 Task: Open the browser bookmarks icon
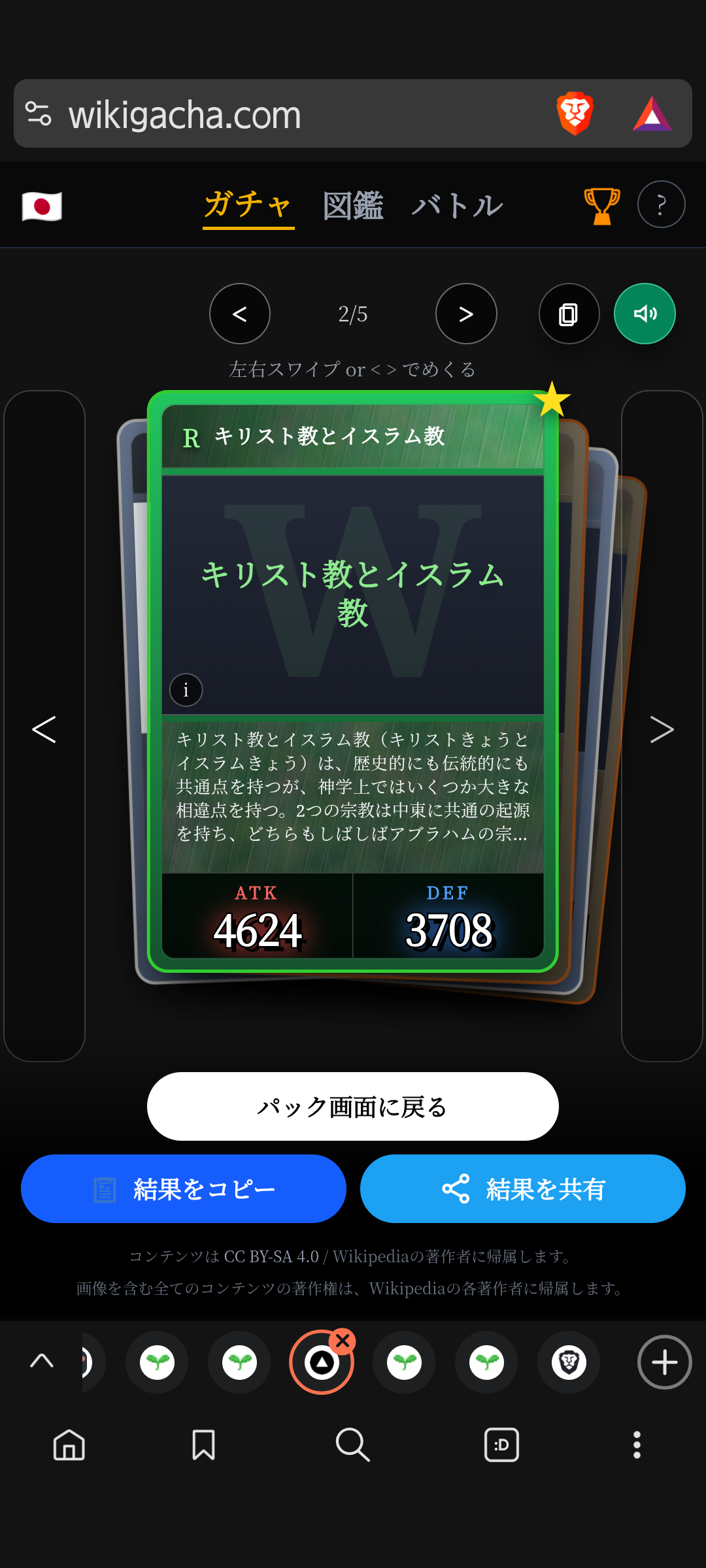pos(203,1445)
